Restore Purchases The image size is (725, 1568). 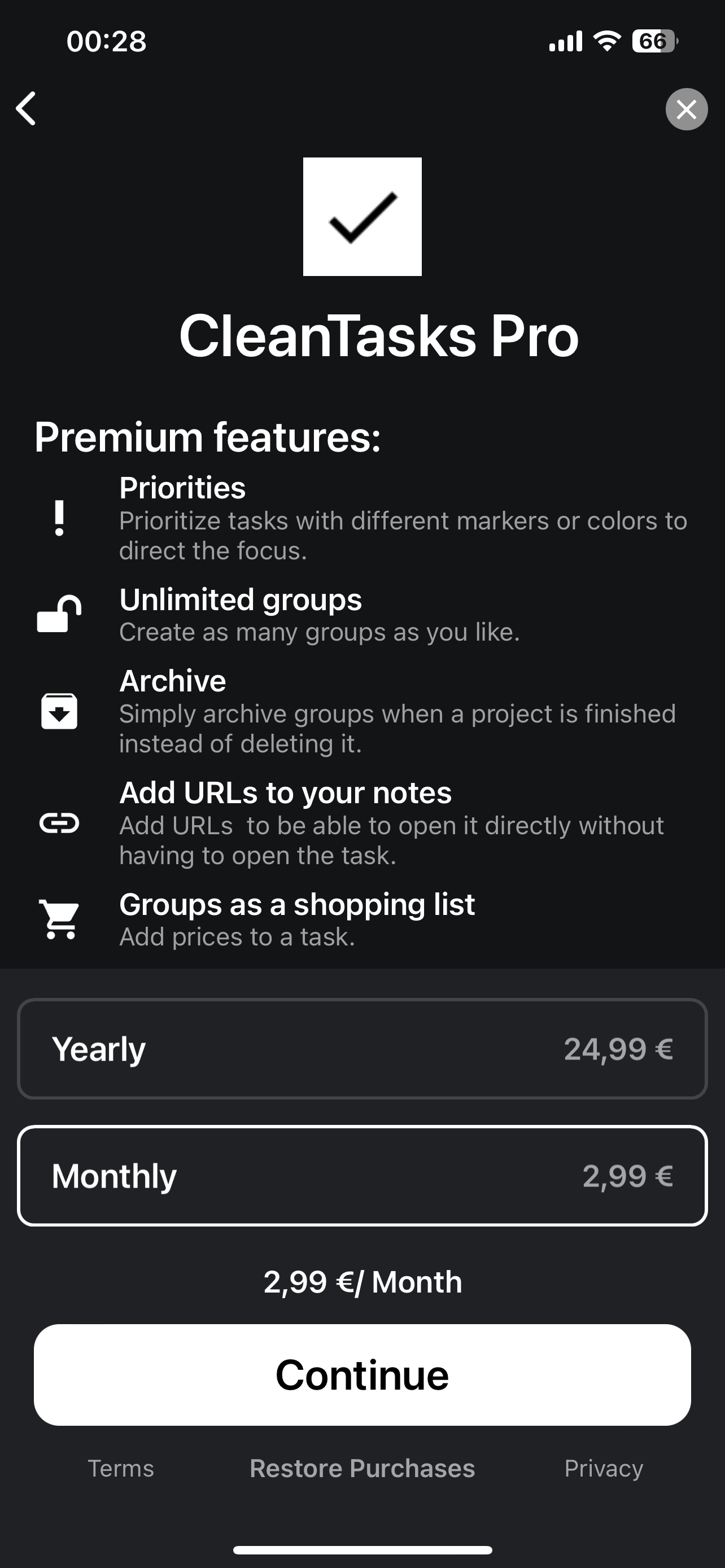(362, 1469)
